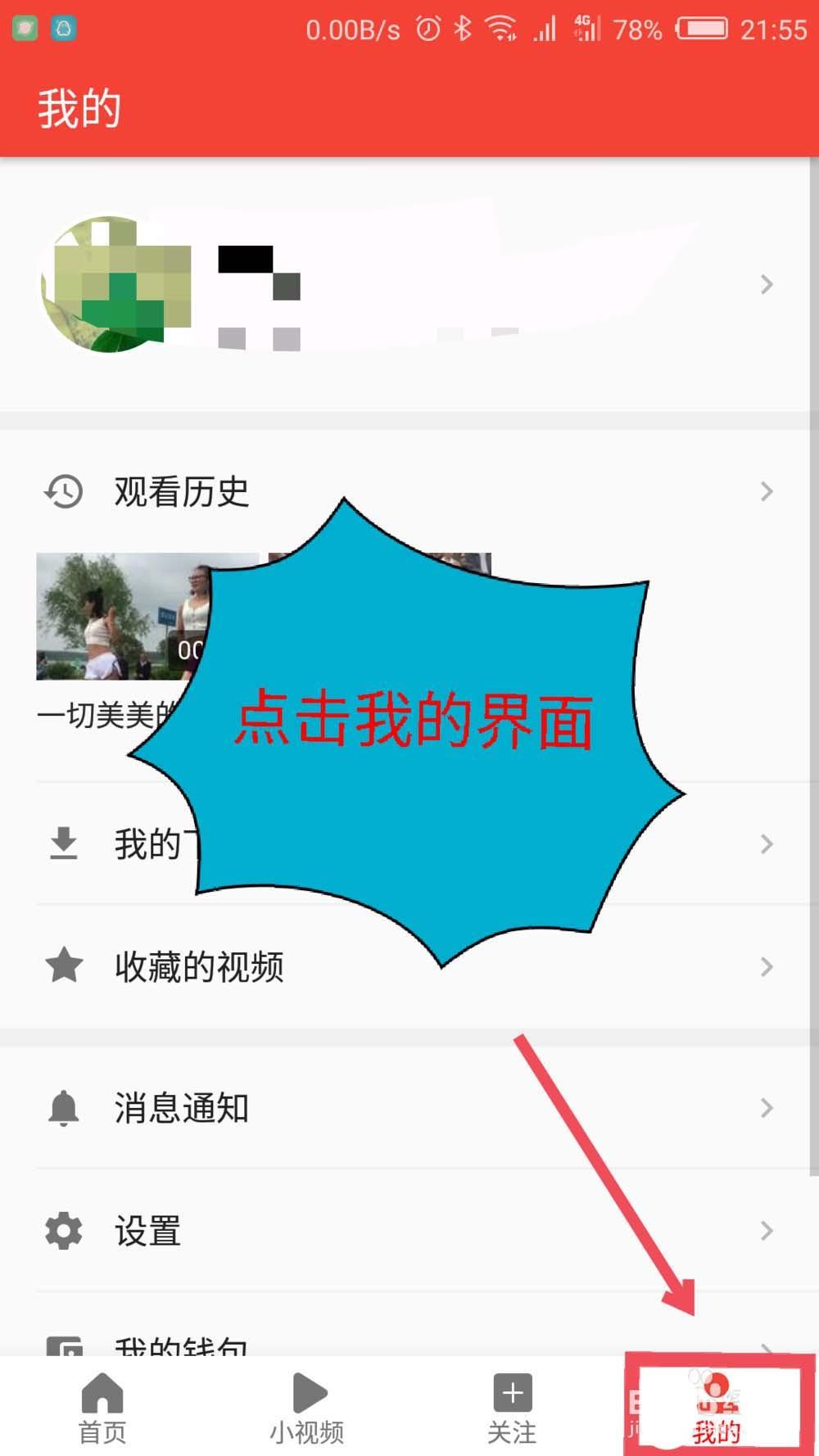Screen dimensions: 819x1456
Task: Tap the play icon for 小视频
Action: pyautogui.click(x=307, y=1392)
